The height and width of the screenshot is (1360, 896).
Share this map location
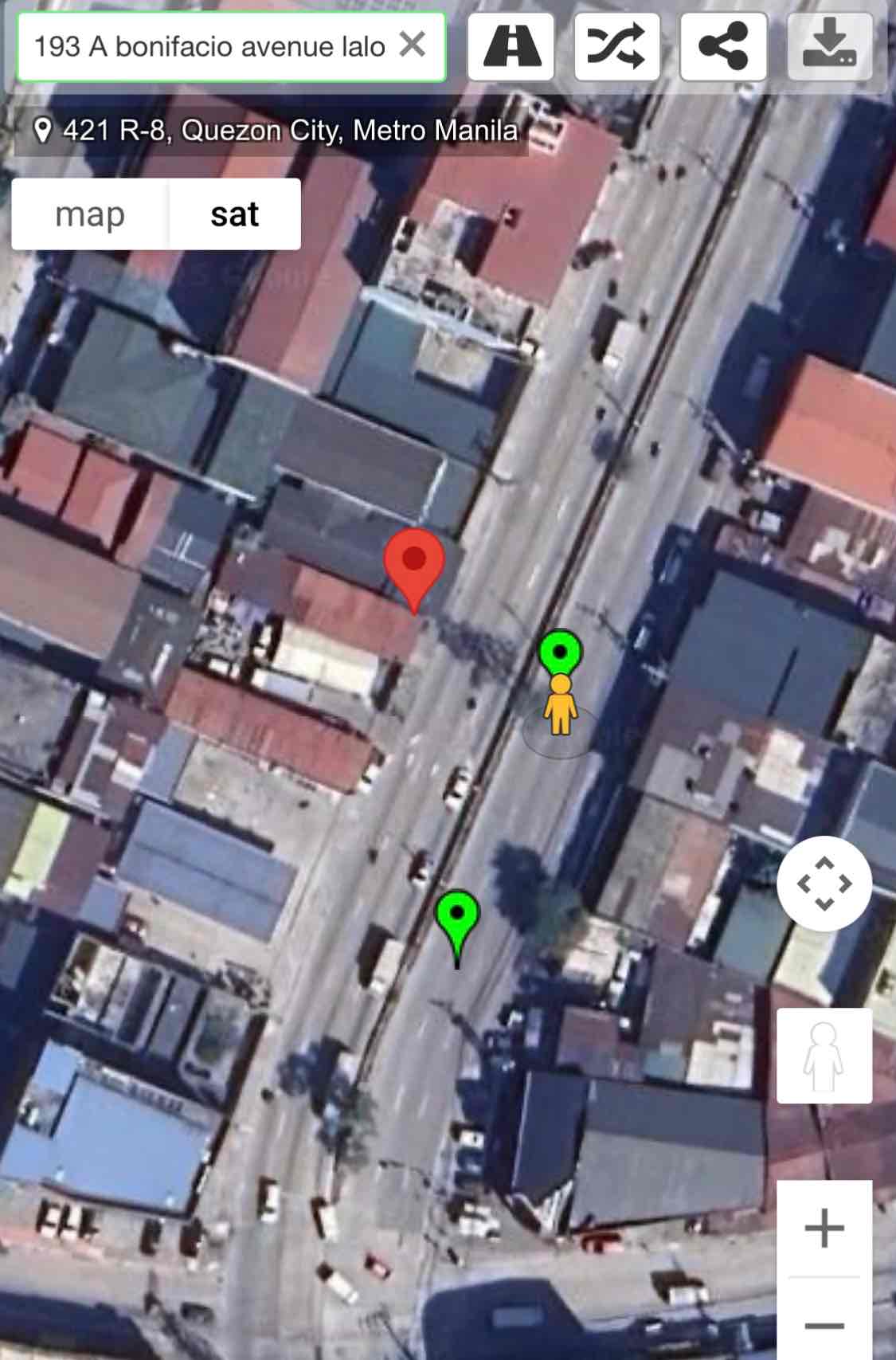(x=723, y=47)
